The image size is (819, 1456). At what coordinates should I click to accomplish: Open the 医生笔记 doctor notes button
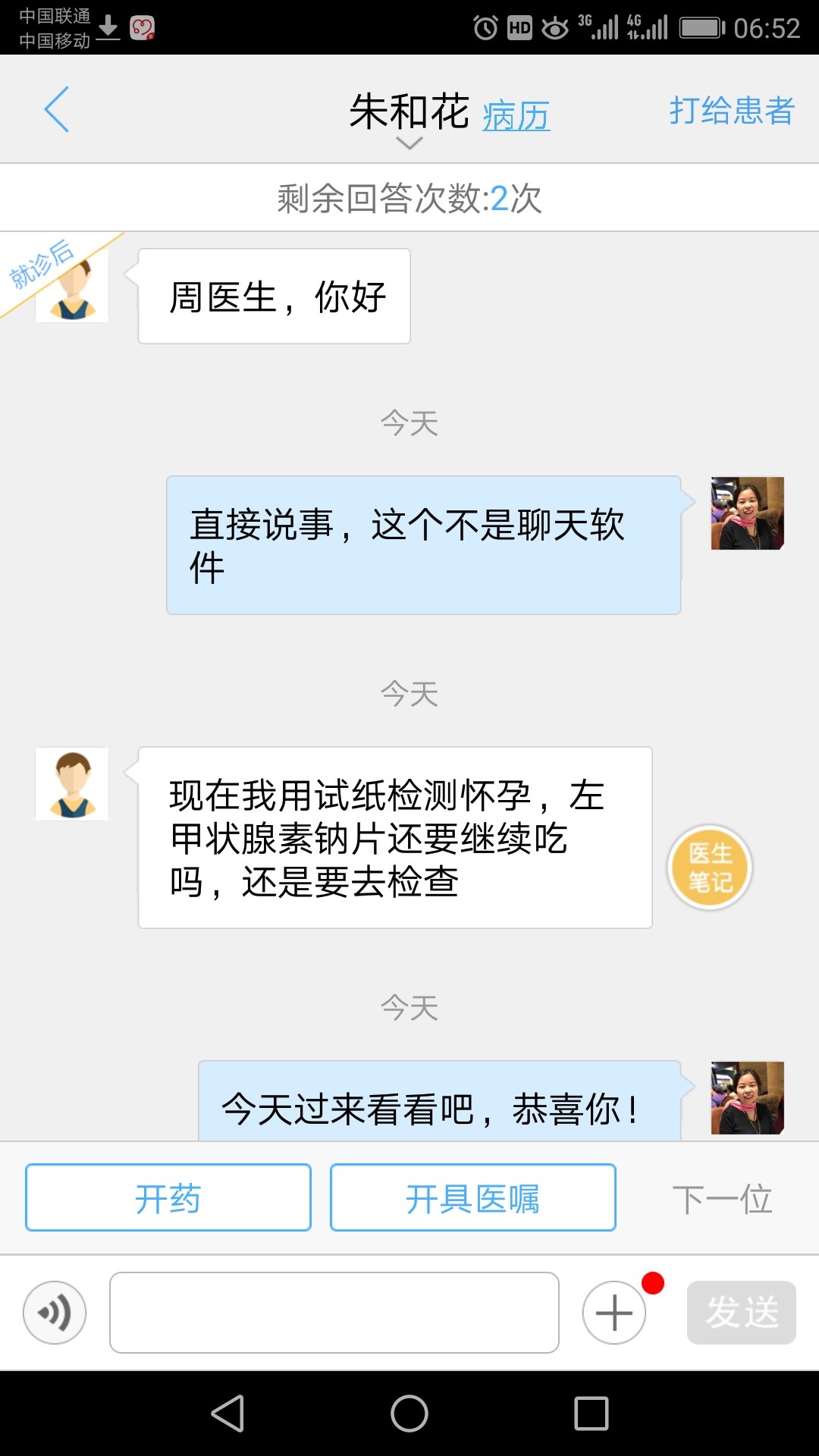click(x=710, y=868)
